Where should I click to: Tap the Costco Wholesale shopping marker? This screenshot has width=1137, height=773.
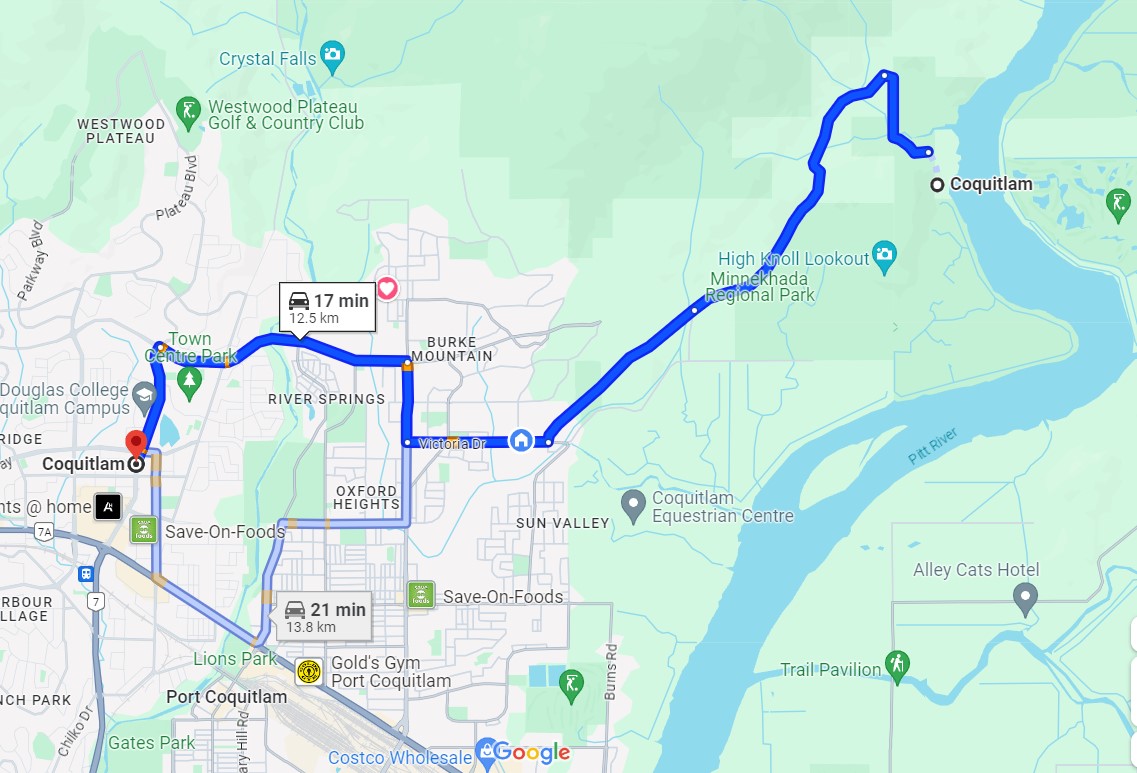click(486, 750)
